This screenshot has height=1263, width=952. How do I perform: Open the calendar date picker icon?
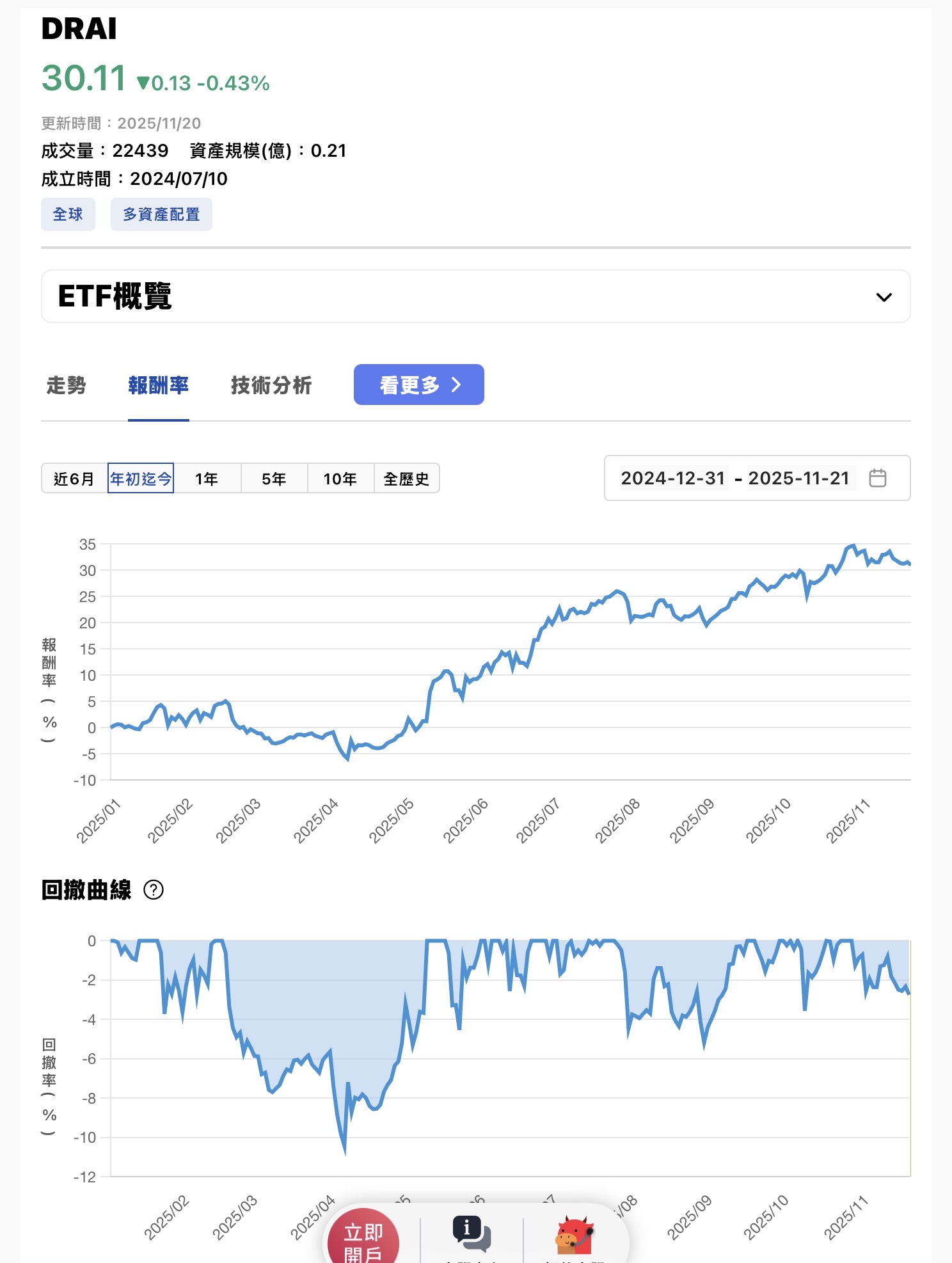click(x=879, y=478)
